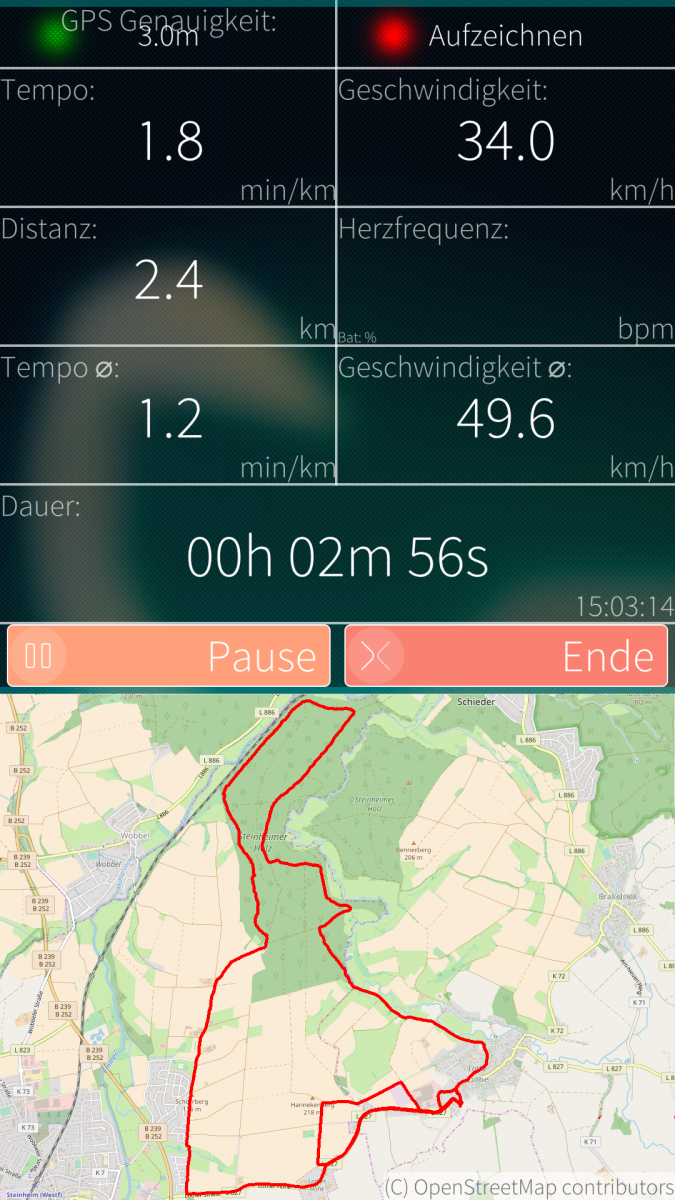Pause the current recording
This screenshot has height=1200, width=675.
168,656
